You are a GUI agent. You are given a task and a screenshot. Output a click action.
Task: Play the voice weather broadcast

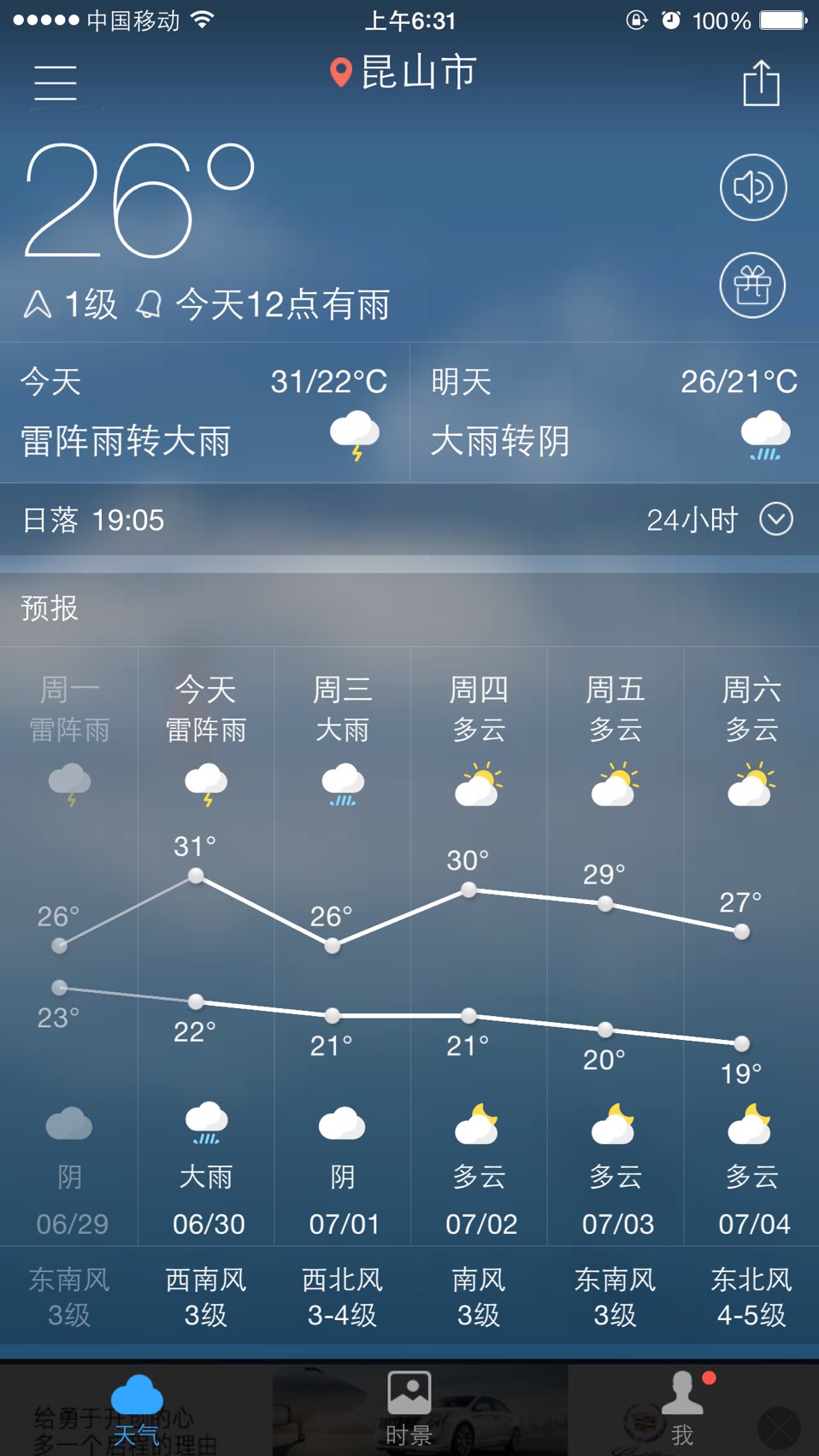pyautogui.click(x=752, y=187)
